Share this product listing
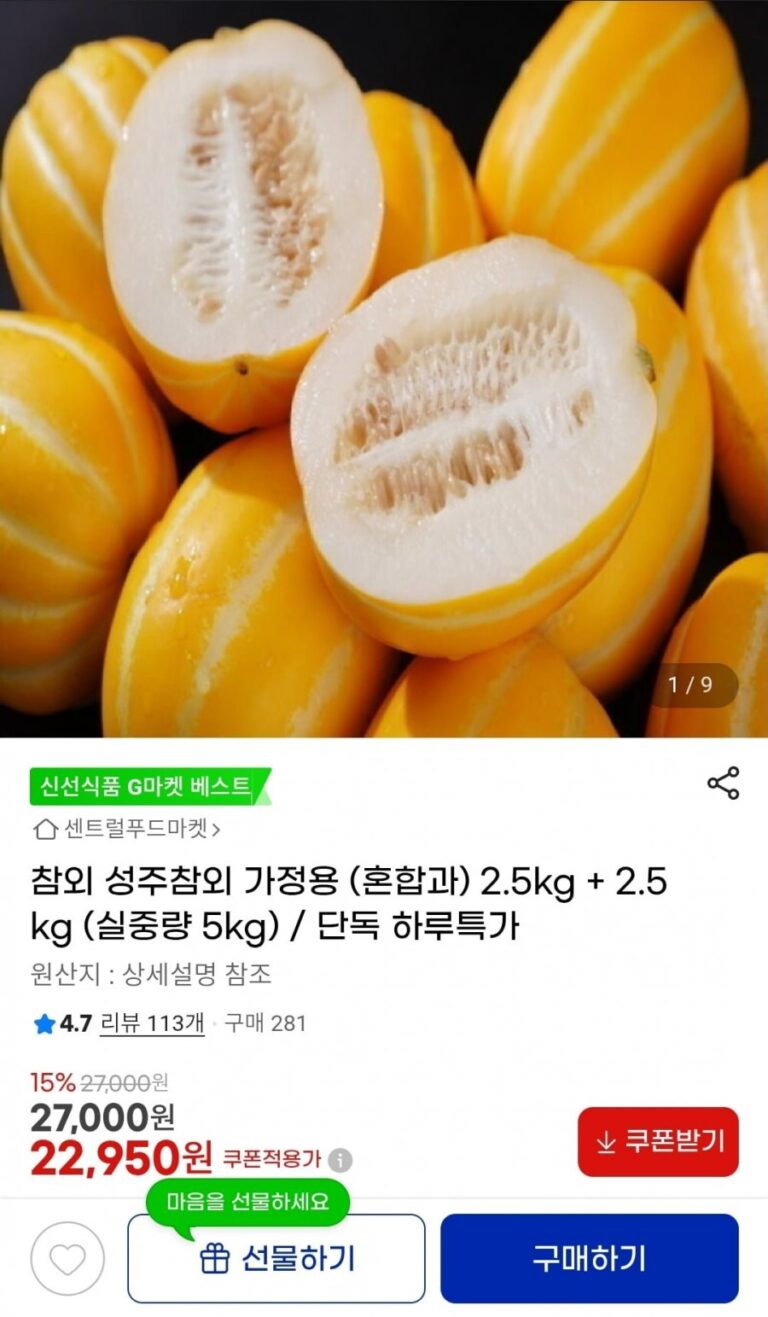Image resolution: width=768 pixels, height=1317 pixels. click(x=723, y=784)
